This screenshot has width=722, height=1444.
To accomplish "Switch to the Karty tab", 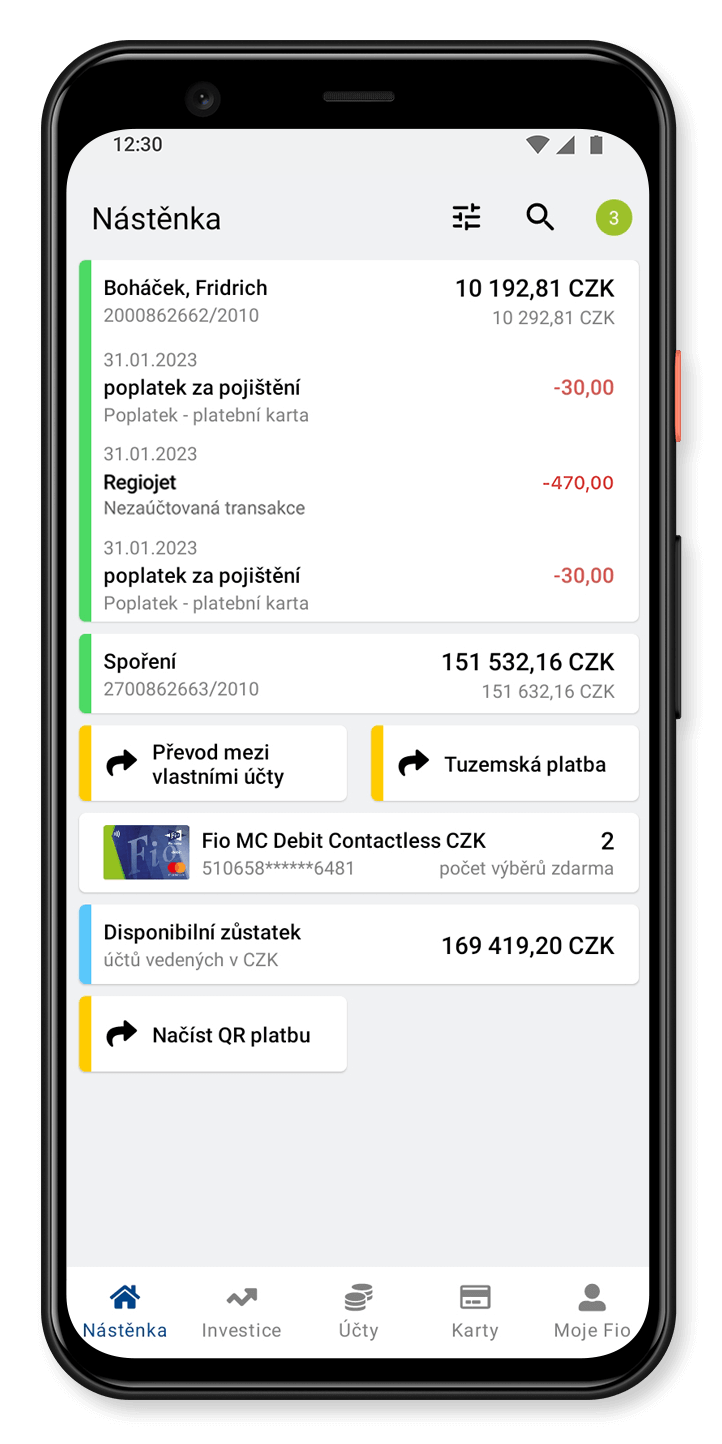I will coord(475,1312).
